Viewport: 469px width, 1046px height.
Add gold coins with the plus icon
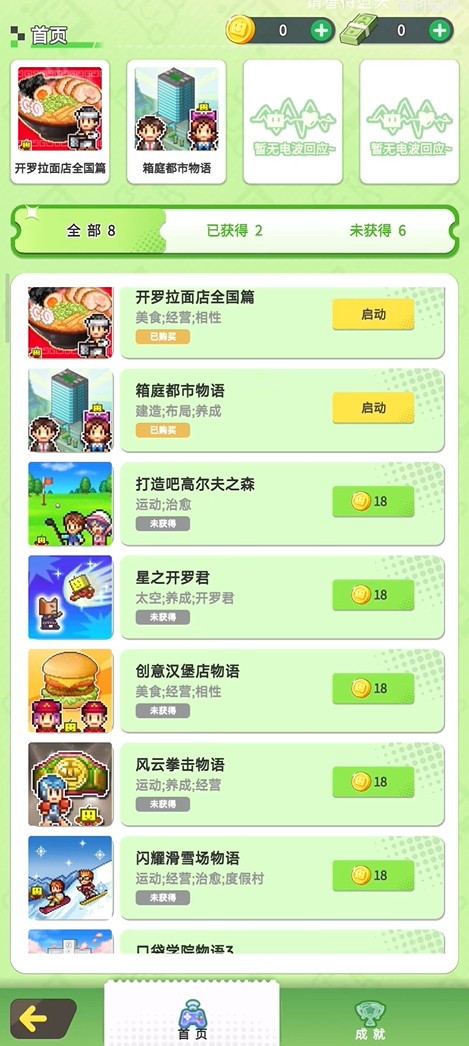point(322,30)
